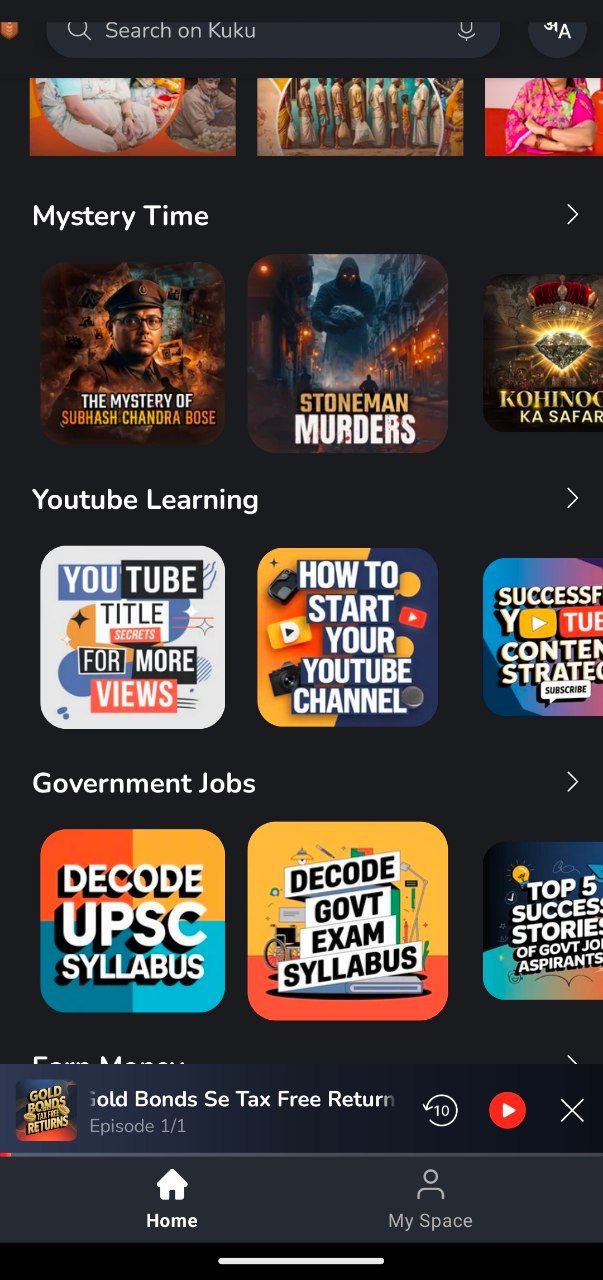Start voice search with the microphone icon
Image resolution: width=603 pixels, height=1280 pixels.
pyautogui.click(x=466, y=31)
